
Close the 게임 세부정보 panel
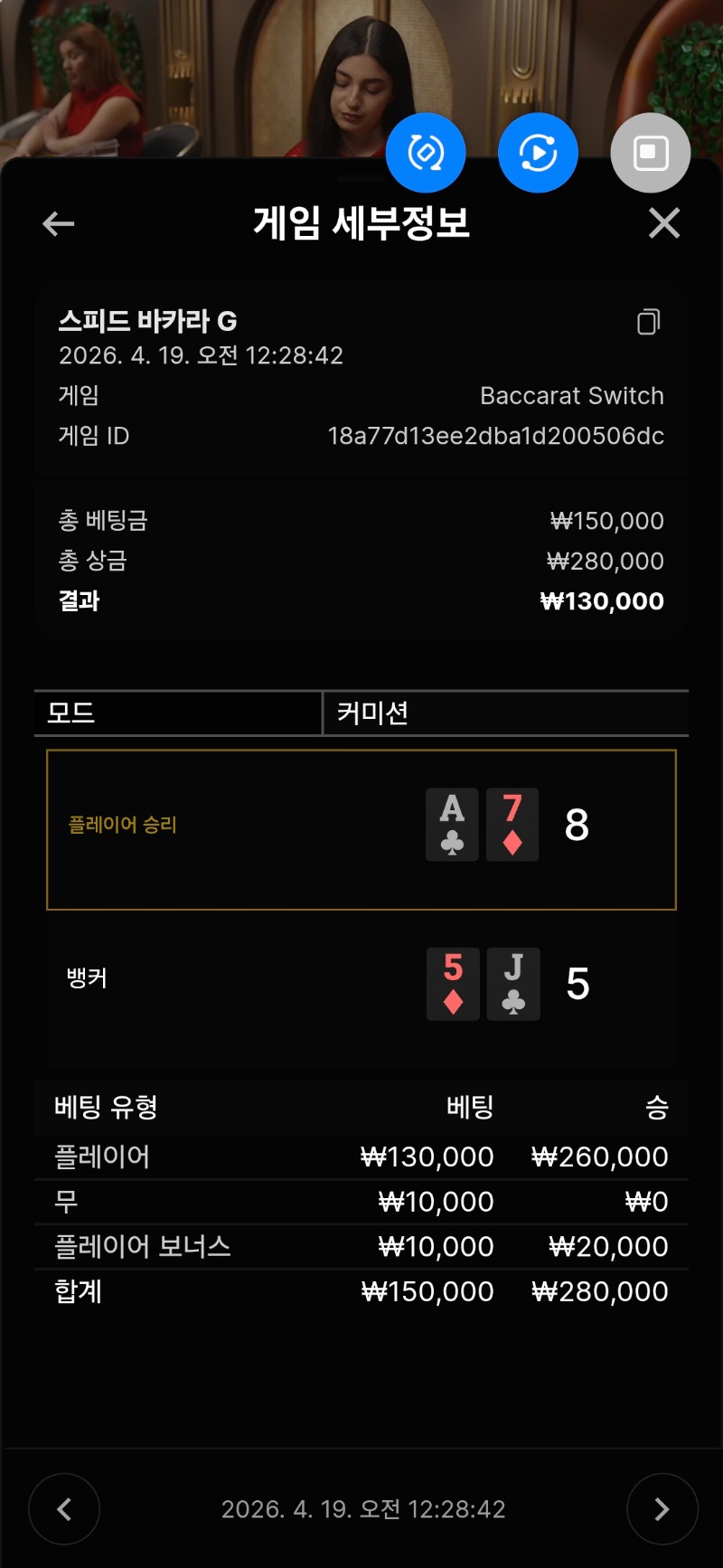click(664, 223)
